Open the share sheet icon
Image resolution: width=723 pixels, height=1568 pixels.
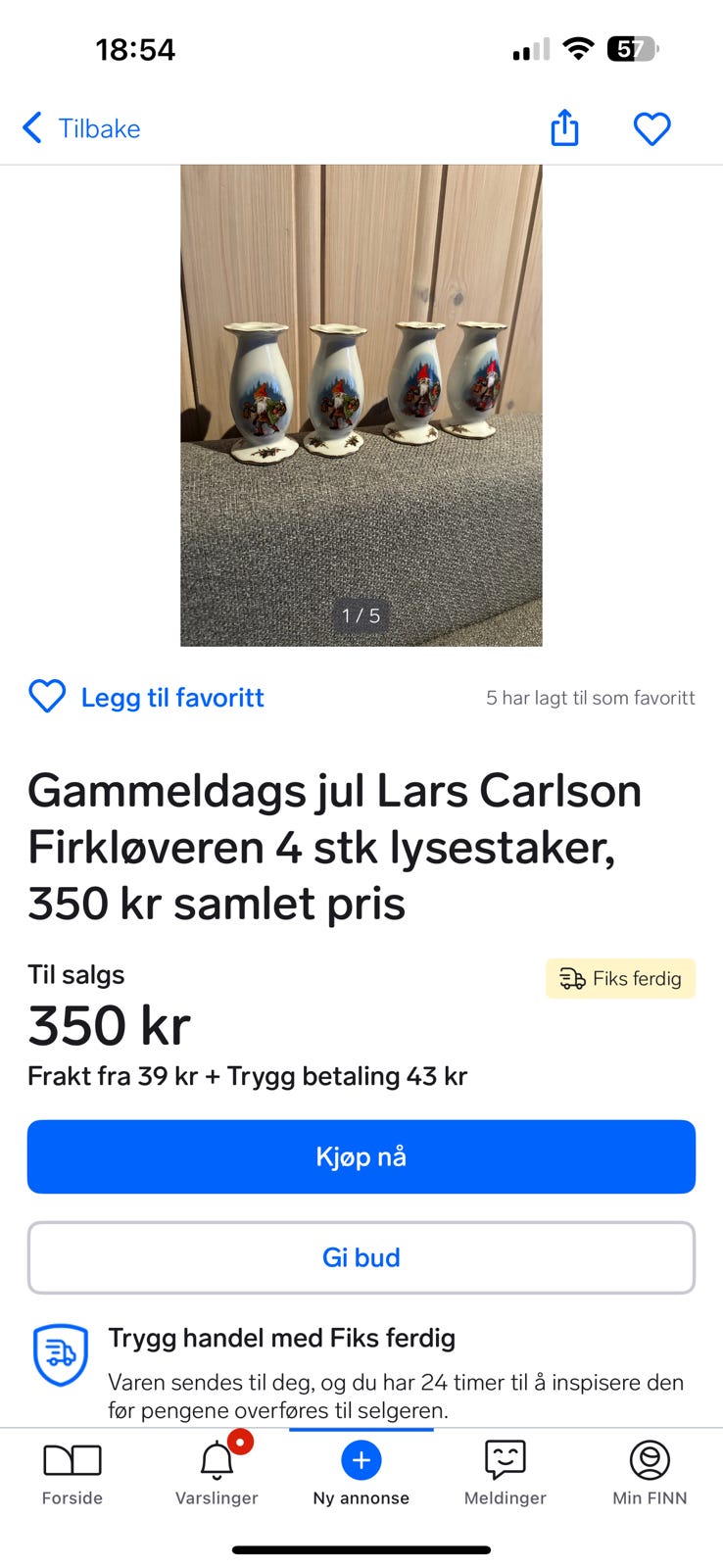tap(563, 127)
